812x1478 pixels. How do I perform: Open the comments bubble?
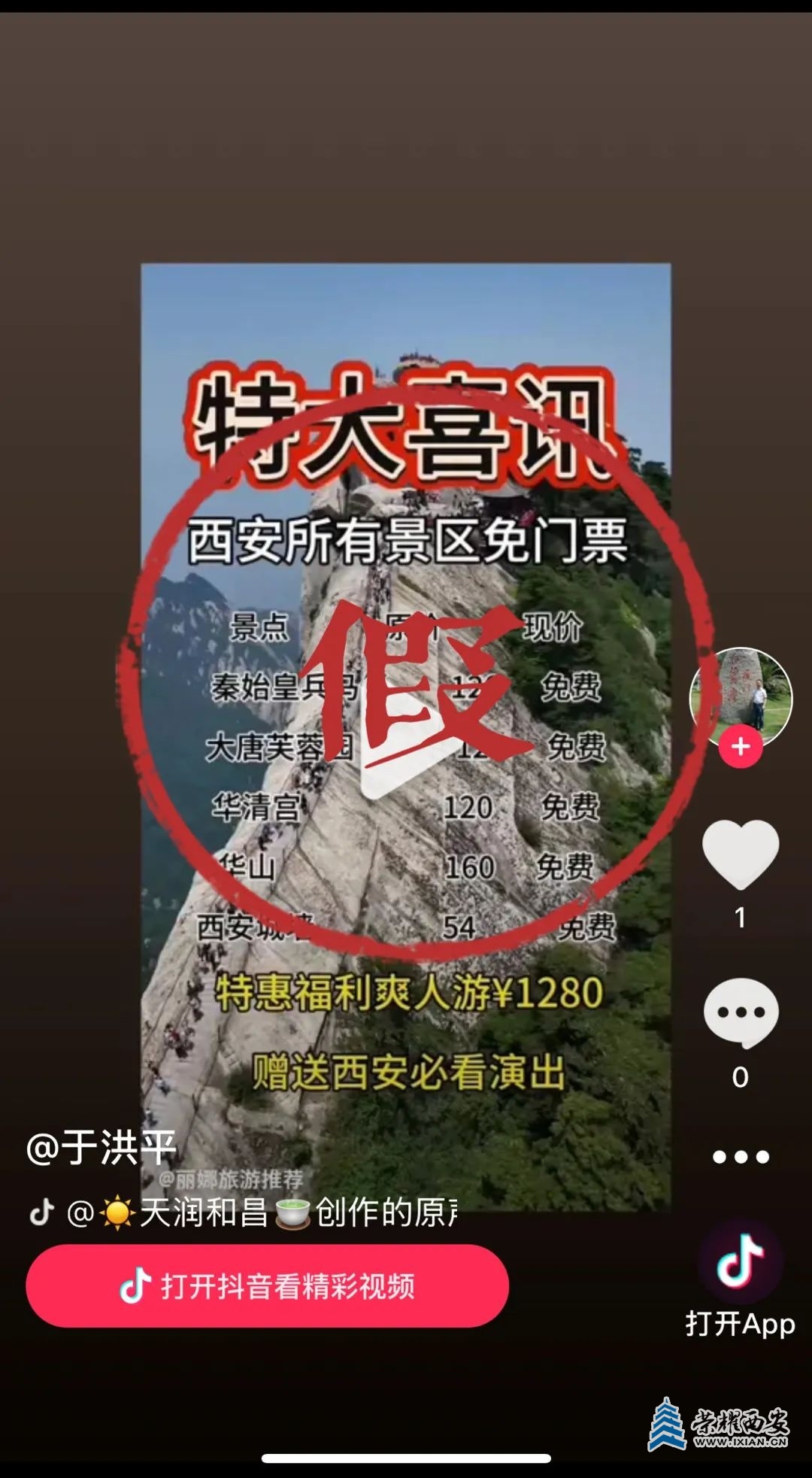741,1013
